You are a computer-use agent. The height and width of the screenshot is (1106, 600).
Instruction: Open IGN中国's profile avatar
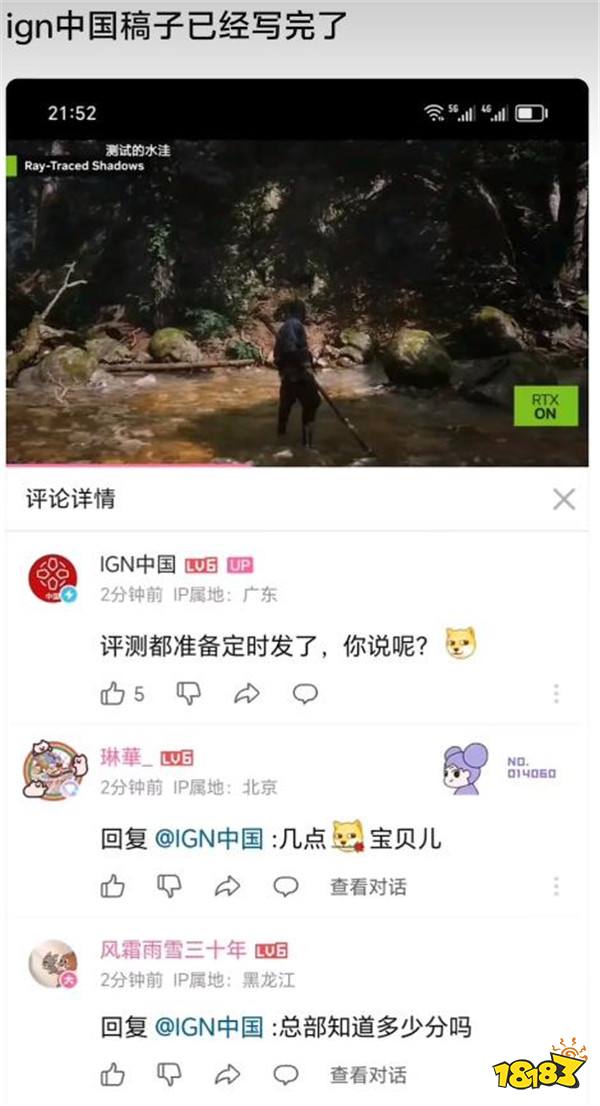pyautogui.click(x=50, y=578)
